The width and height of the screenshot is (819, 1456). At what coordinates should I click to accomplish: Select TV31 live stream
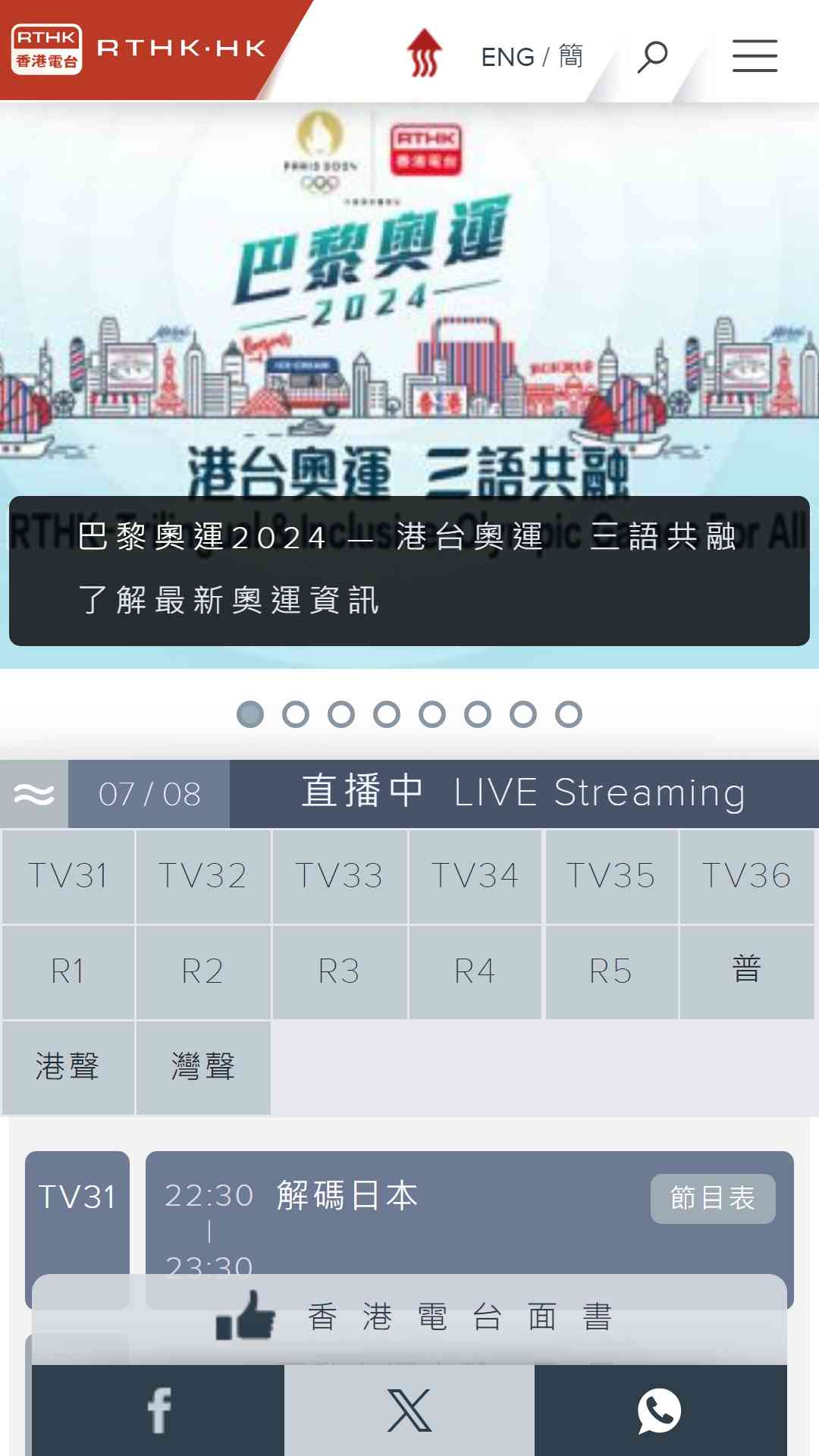[68, 877]
